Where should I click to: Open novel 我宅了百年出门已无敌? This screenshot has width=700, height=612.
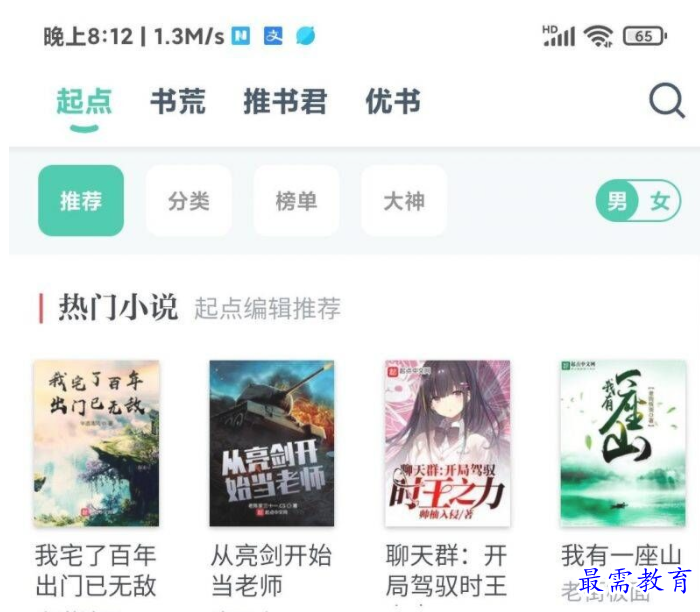coord(96,443)
